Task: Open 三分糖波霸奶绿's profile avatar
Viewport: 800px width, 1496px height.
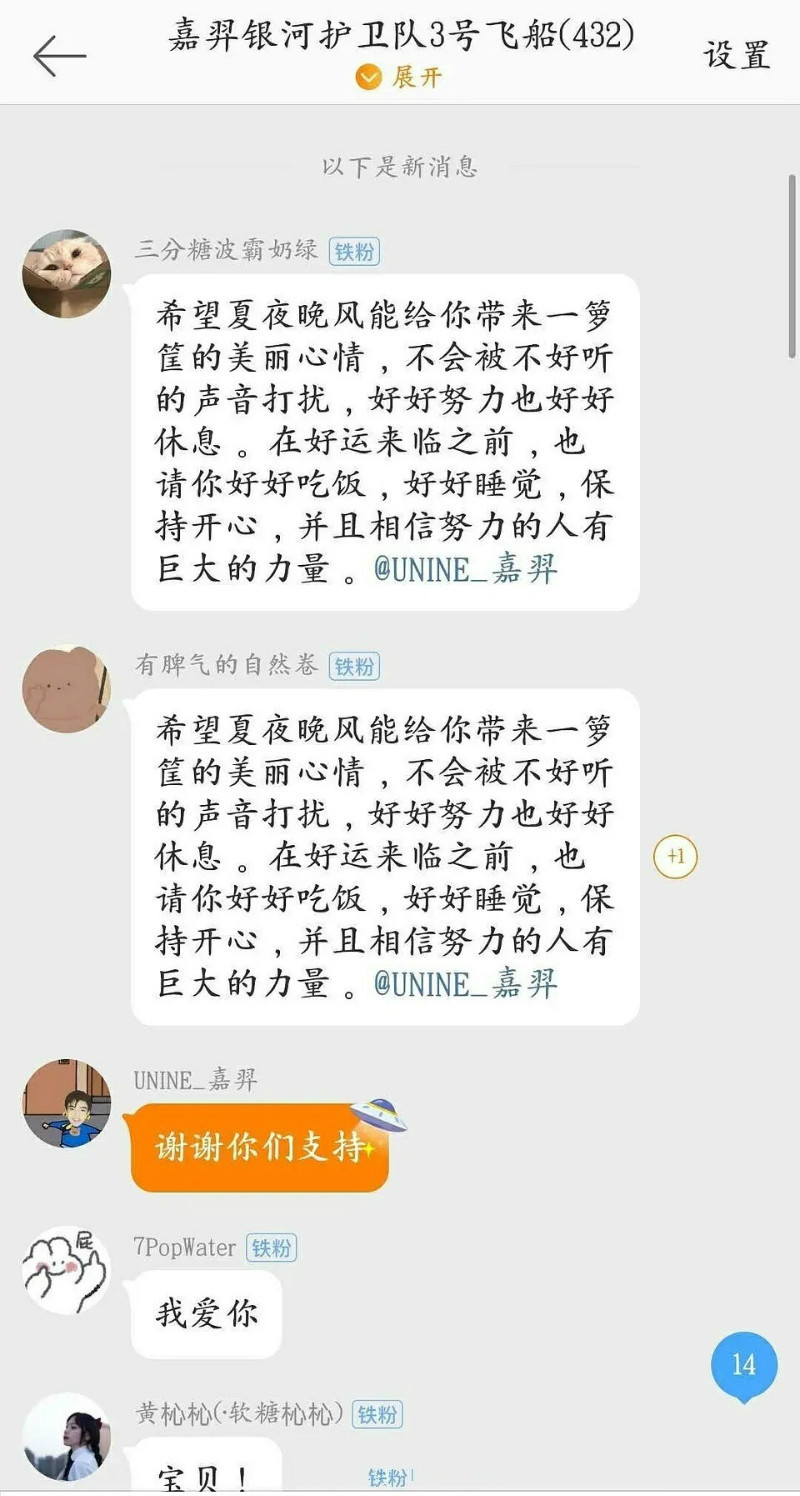Action: click(66, 274)
